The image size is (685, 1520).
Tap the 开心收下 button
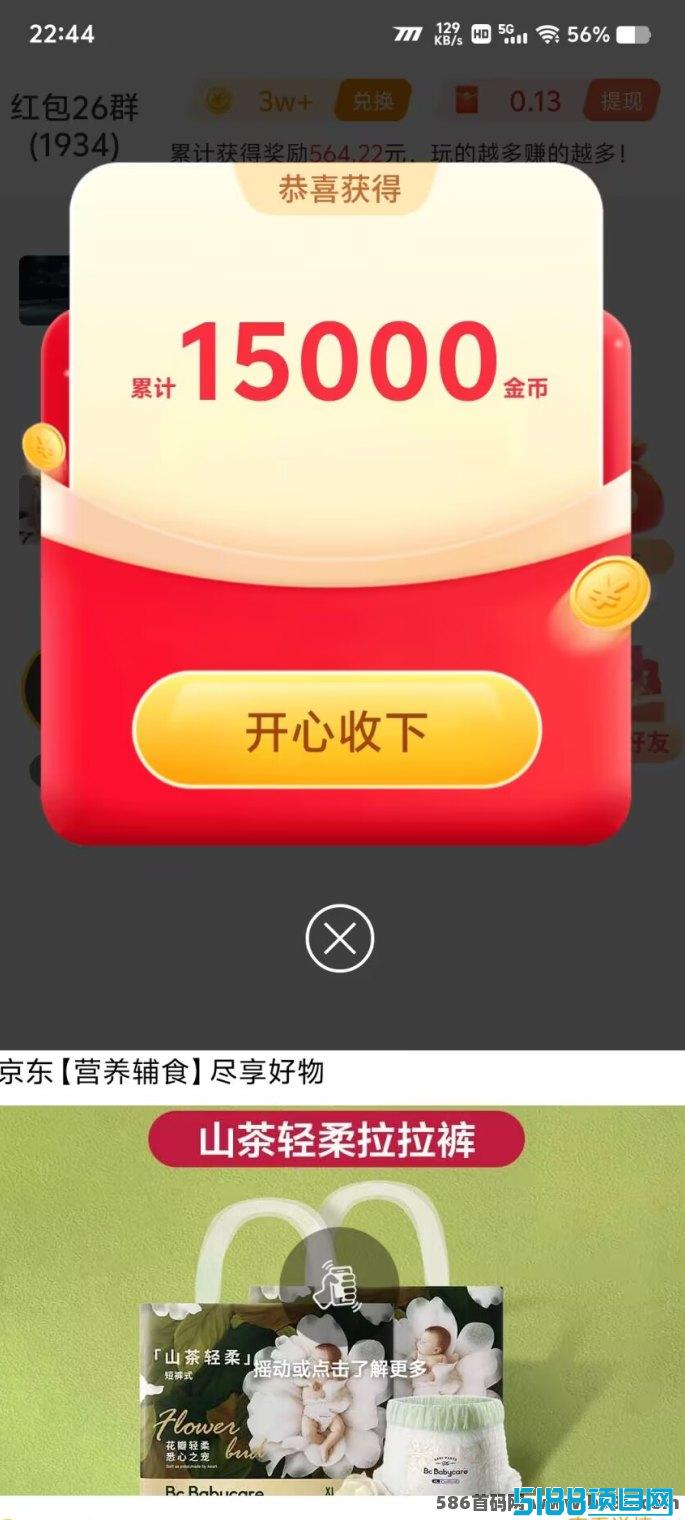click(337, 730)
